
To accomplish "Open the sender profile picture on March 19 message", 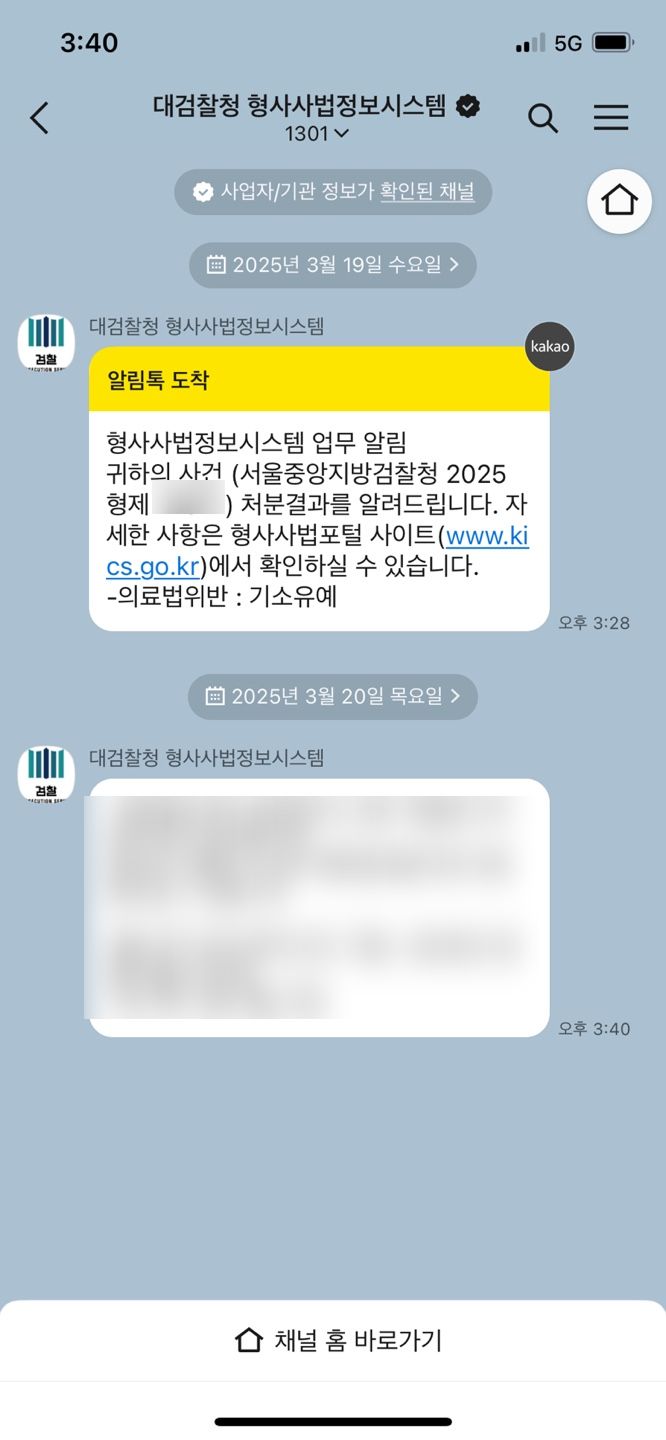I will (x=46, y=342).
